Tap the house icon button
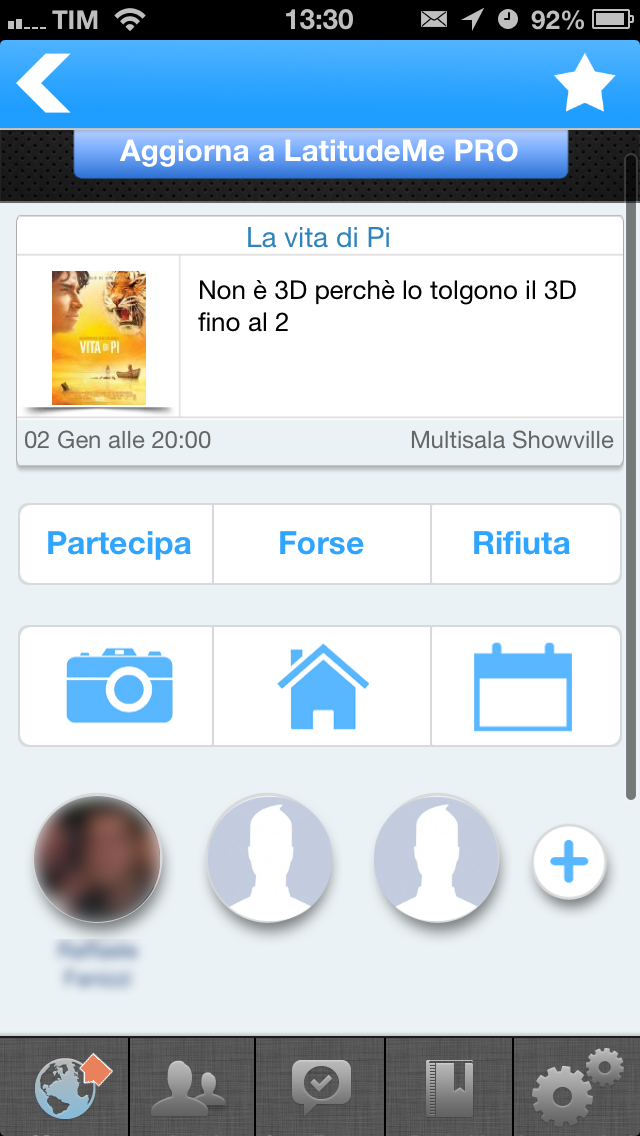The height and width of the screenshot is (1136, 640). [321, 686]
